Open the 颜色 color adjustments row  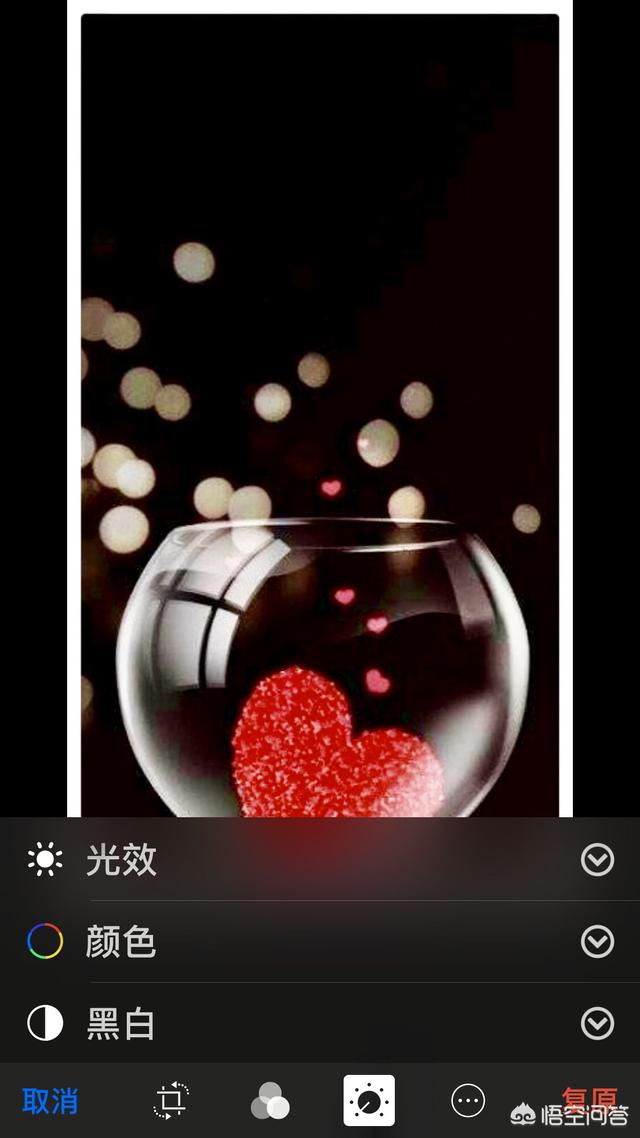[x=121, y=942]
